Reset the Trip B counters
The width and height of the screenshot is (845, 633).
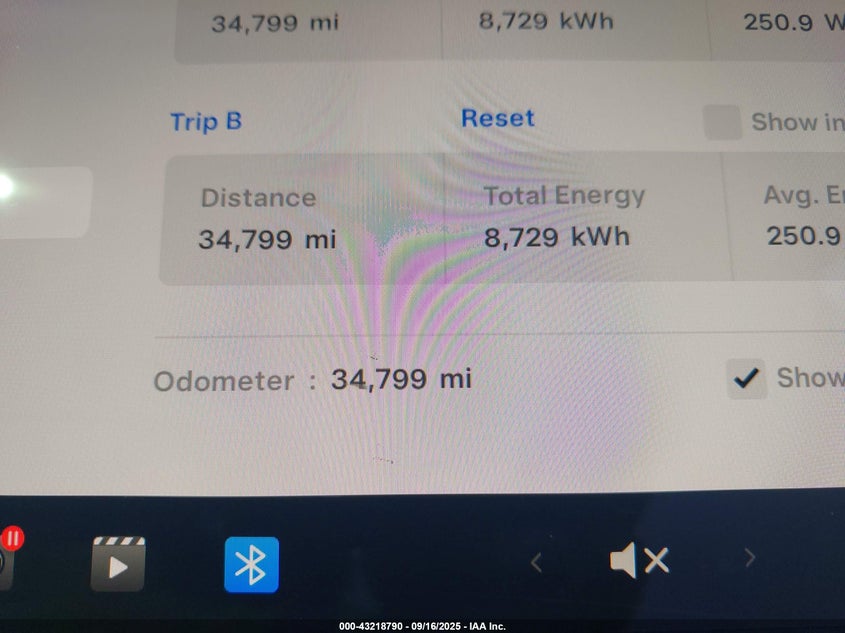point(497,118)
